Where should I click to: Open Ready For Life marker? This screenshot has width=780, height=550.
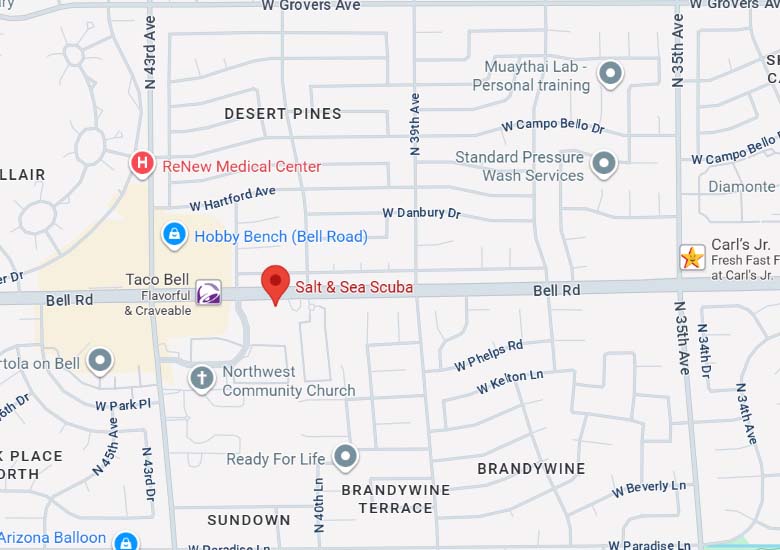[346, 457]
